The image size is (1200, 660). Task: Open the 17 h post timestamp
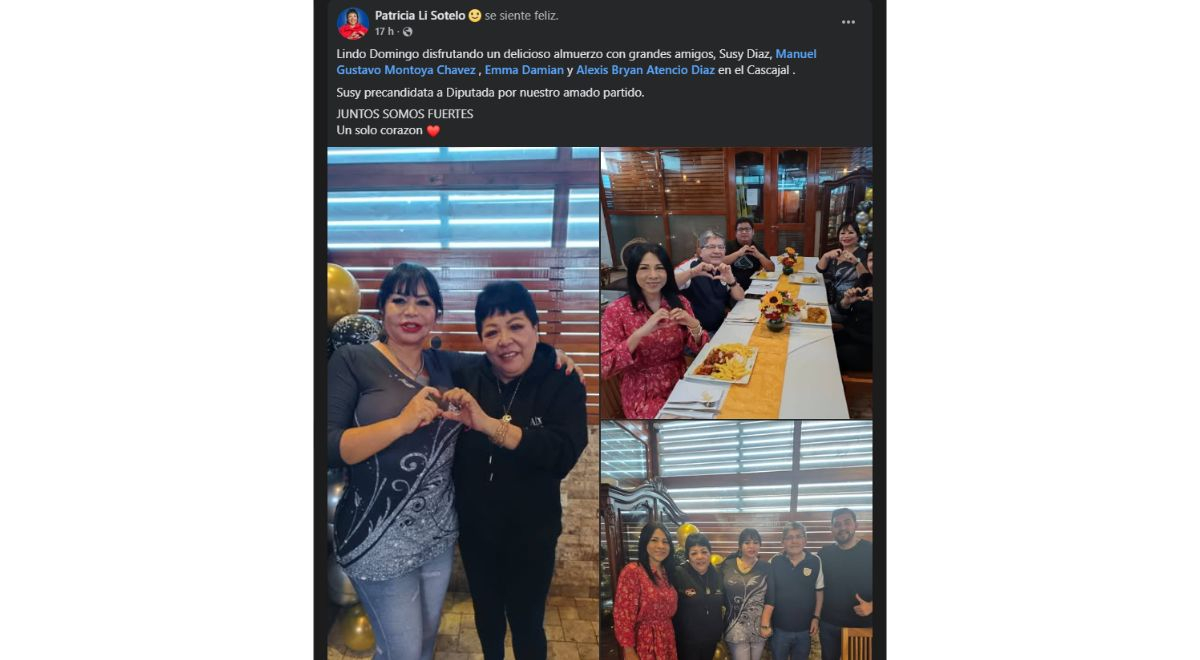pyautogui.click(x=383, y=32)
